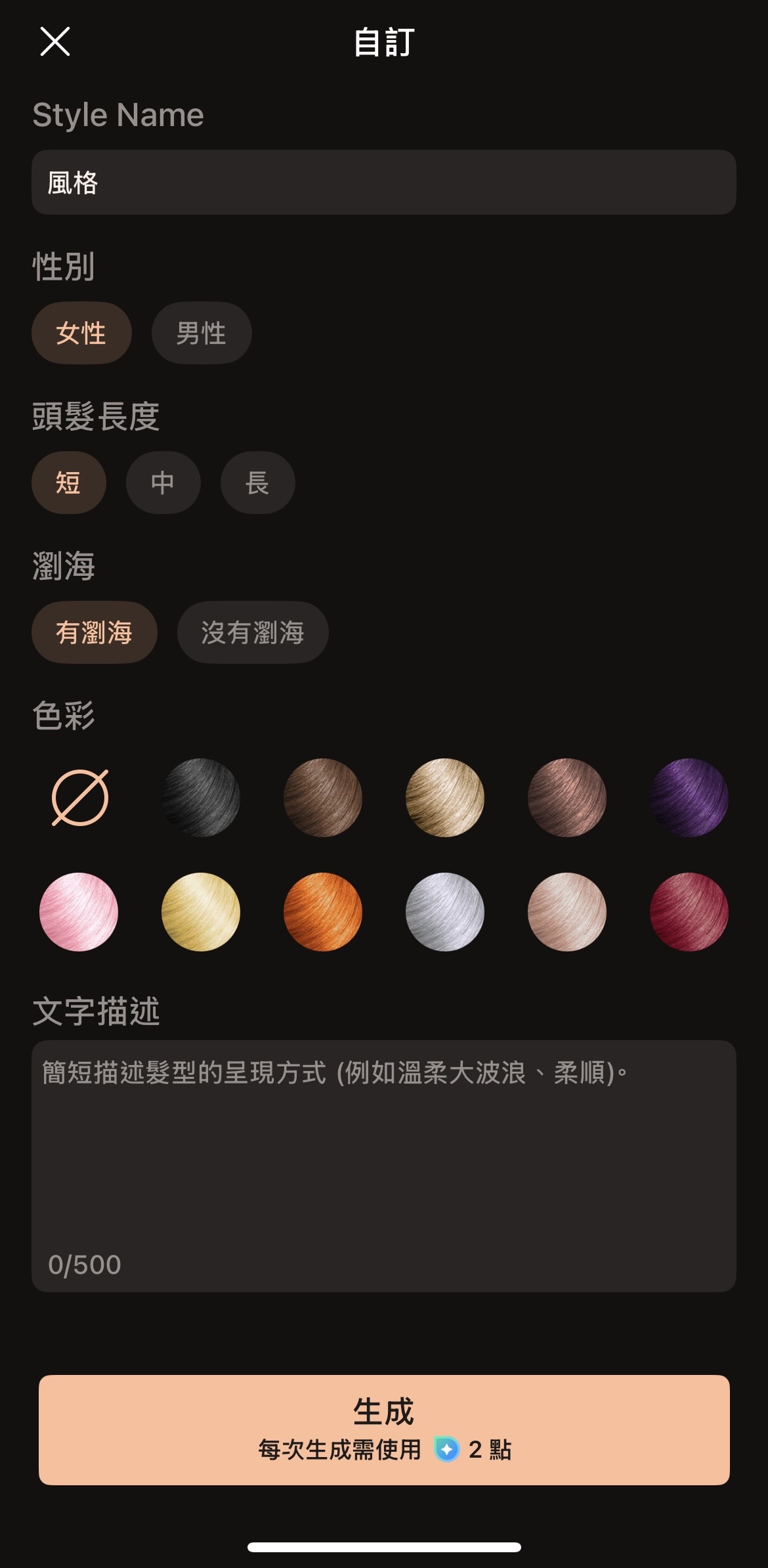Image resolution: width=768 pixels, height=1568 pixels.
Task: Switch bangs setting to 沒有瀏海
Action: pyautogui.click(x=253, y=632)
